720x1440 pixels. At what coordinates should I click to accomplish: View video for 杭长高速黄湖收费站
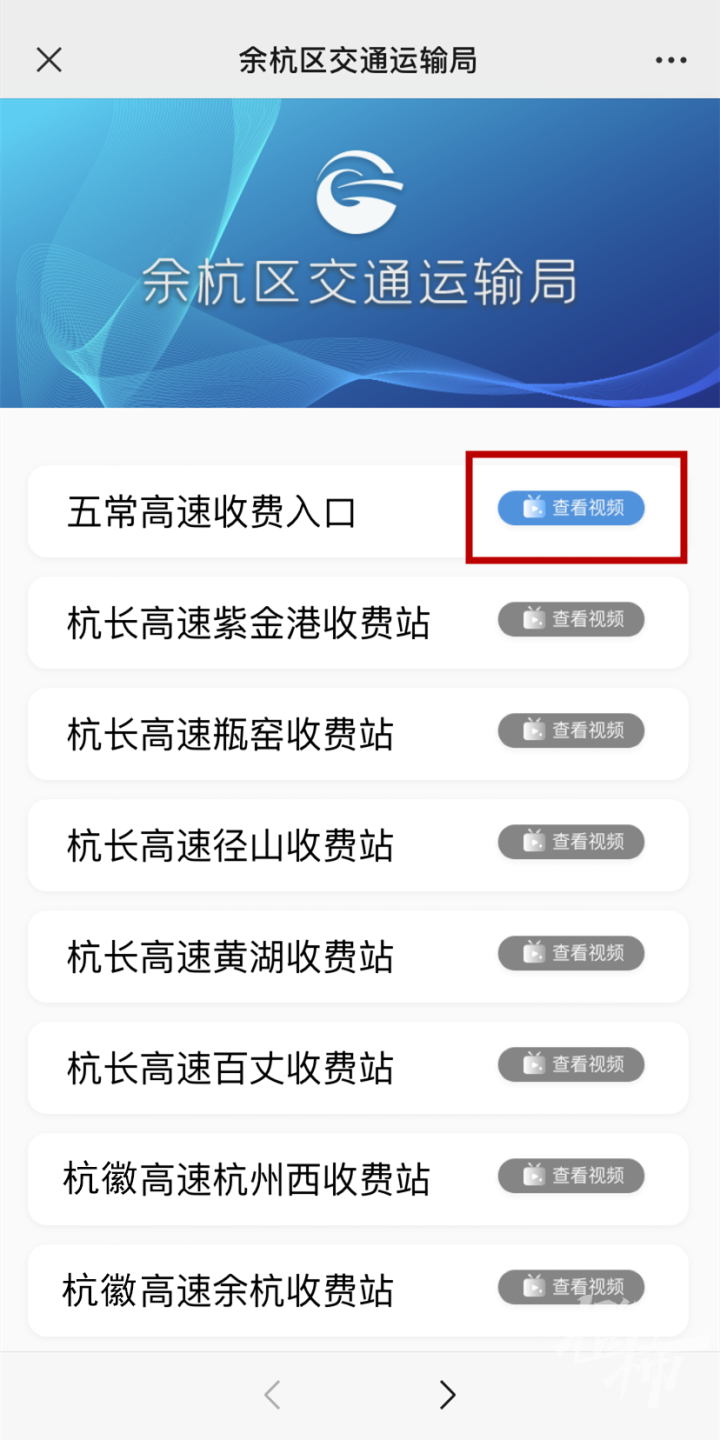pyautogui.click(x=571, y=953)
